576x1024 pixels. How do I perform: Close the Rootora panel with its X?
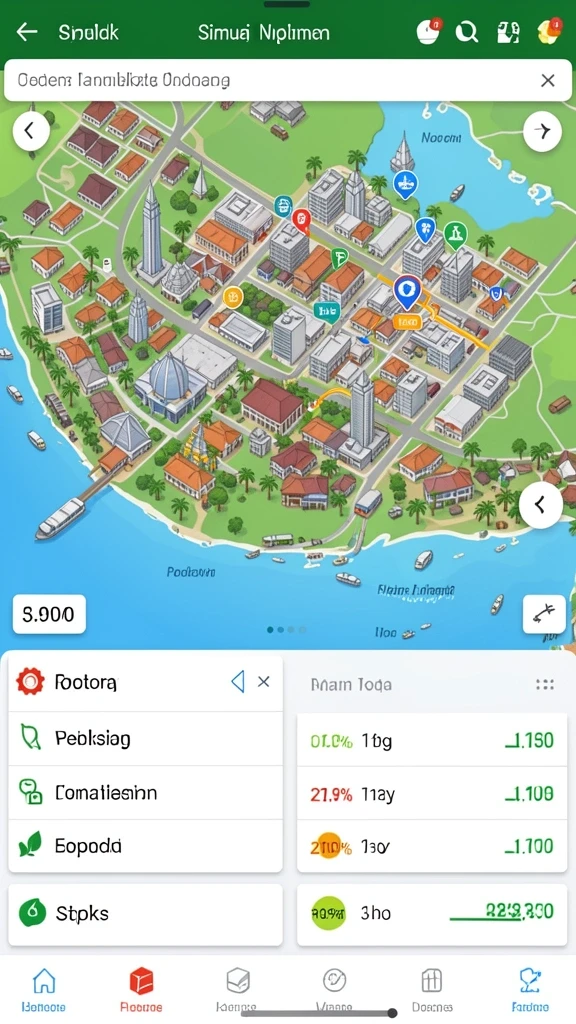point(263,682)
